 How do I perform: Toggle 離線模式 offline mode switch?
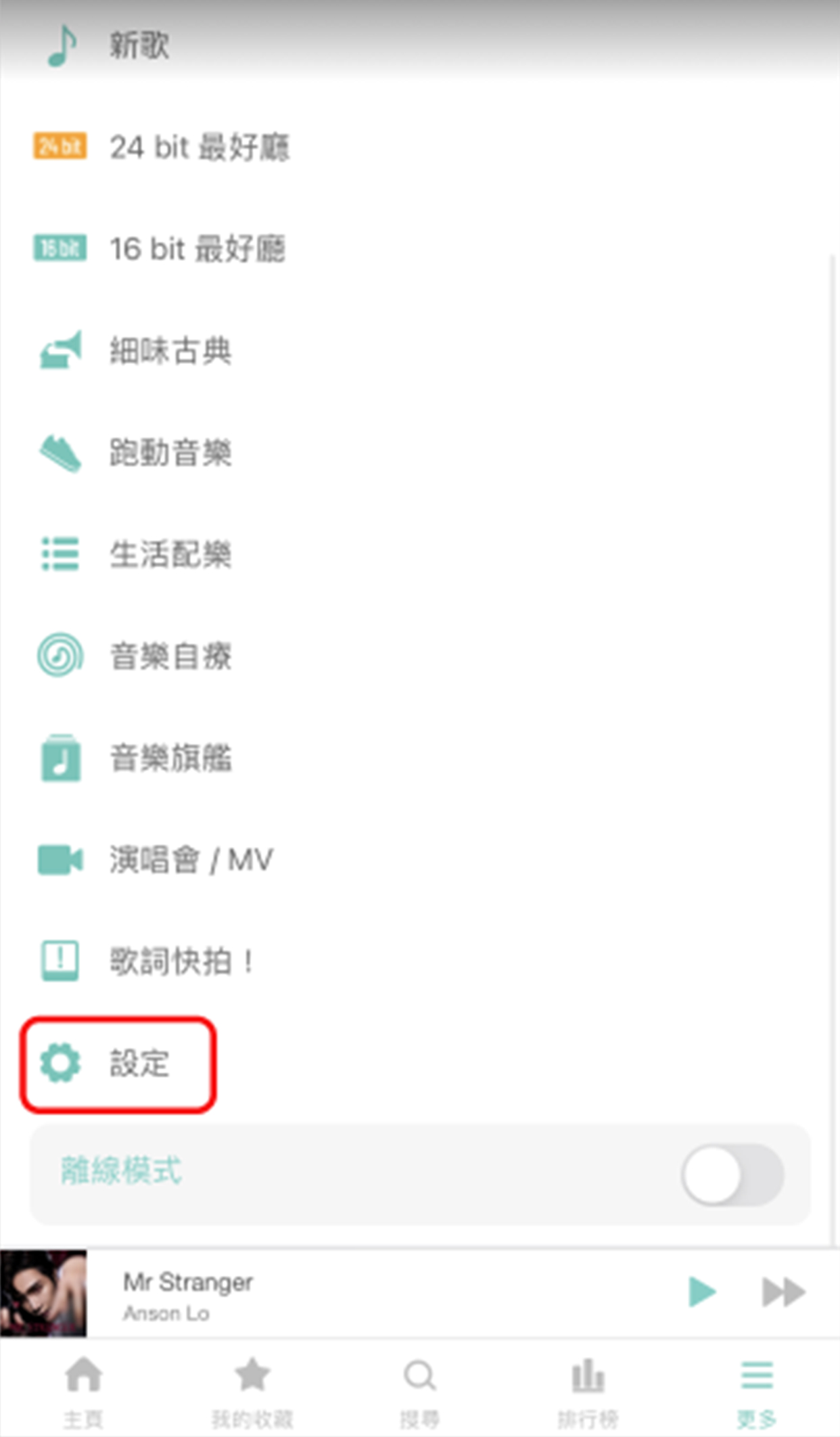point(732,1174)
